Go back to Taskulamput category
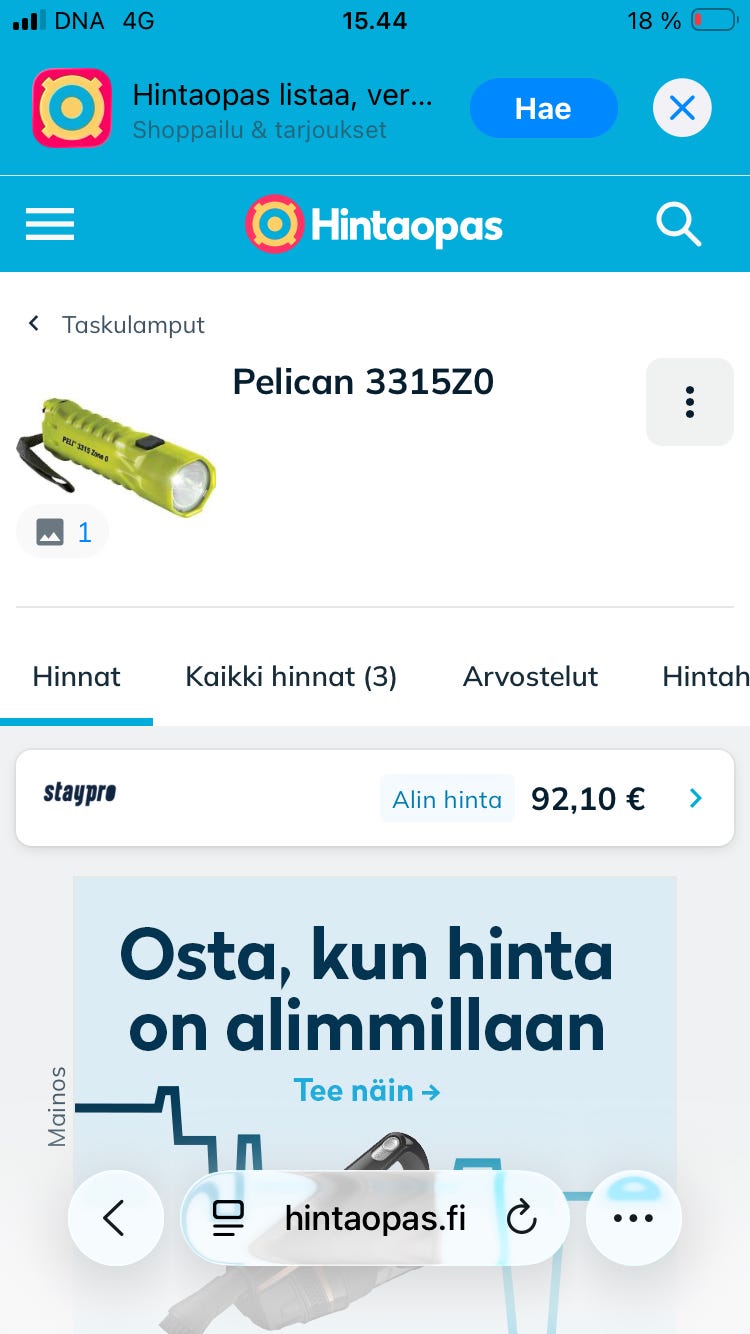Image resolution: width=750 pixels, height=1334 pixels. click(116, 324)
